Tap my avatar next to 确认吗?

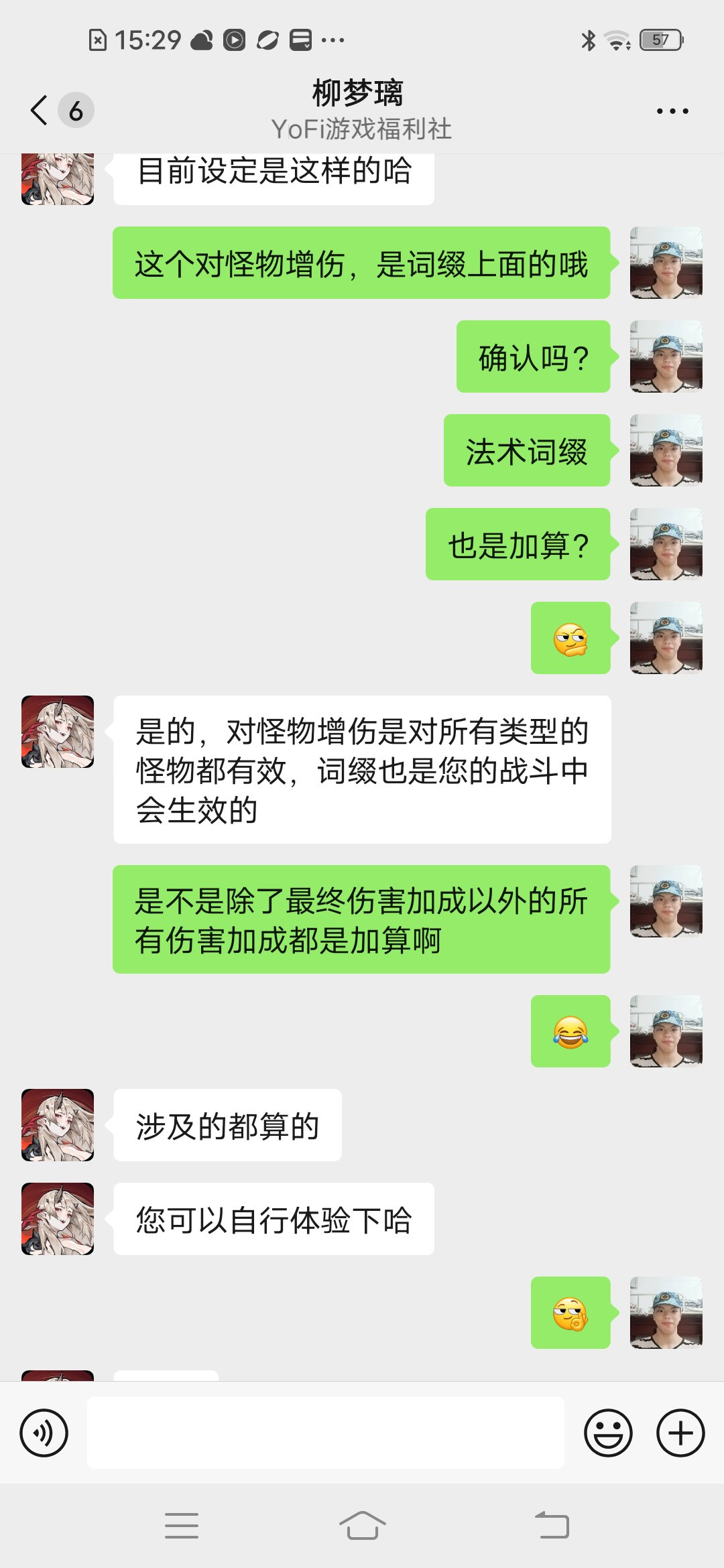click(666, 356)
